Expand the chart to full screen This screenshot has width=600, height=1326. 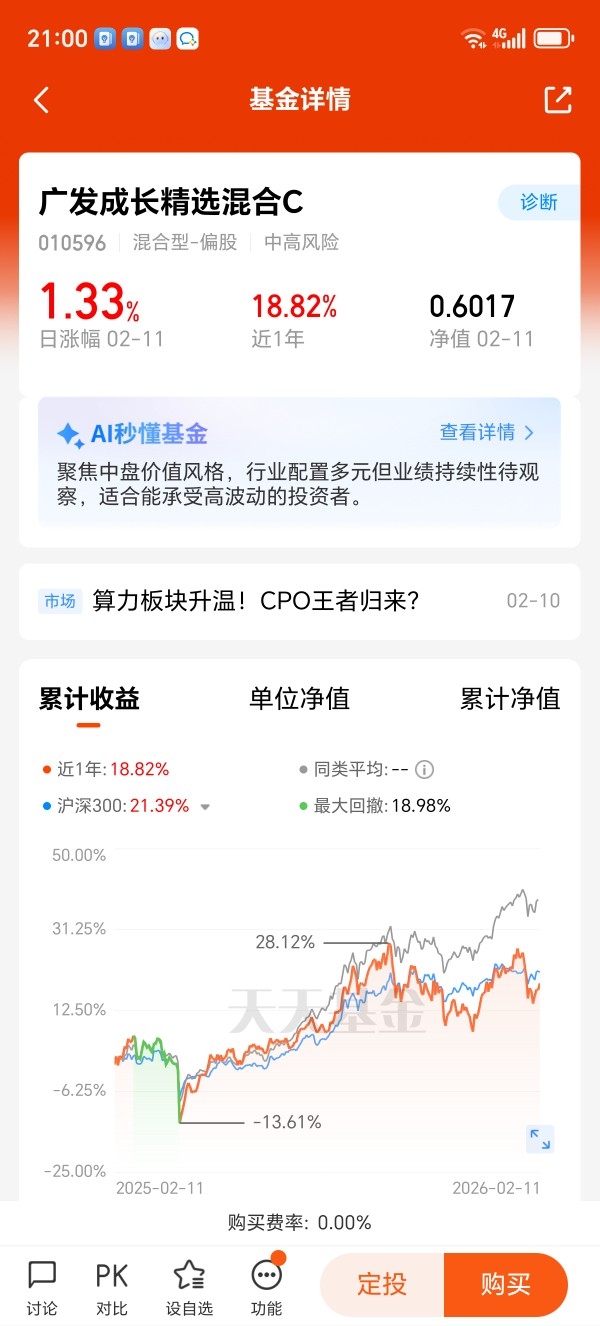(x=540, y=1138)
